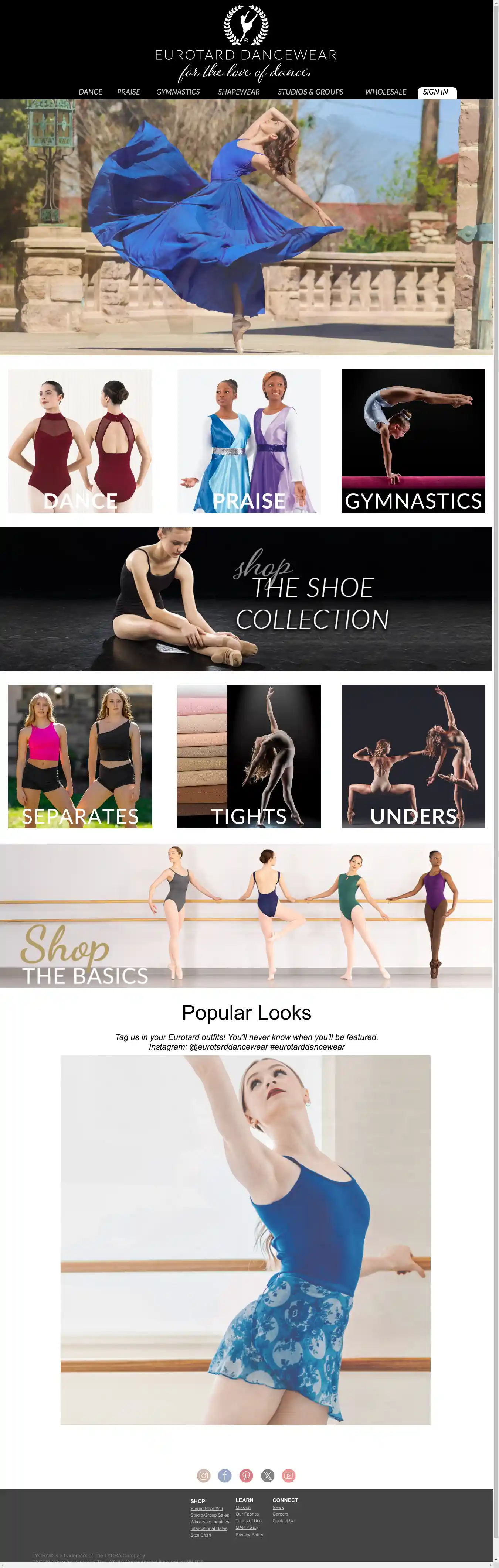
Task: Open the Size Chart footer link
Action: [x=200, y=1535]
